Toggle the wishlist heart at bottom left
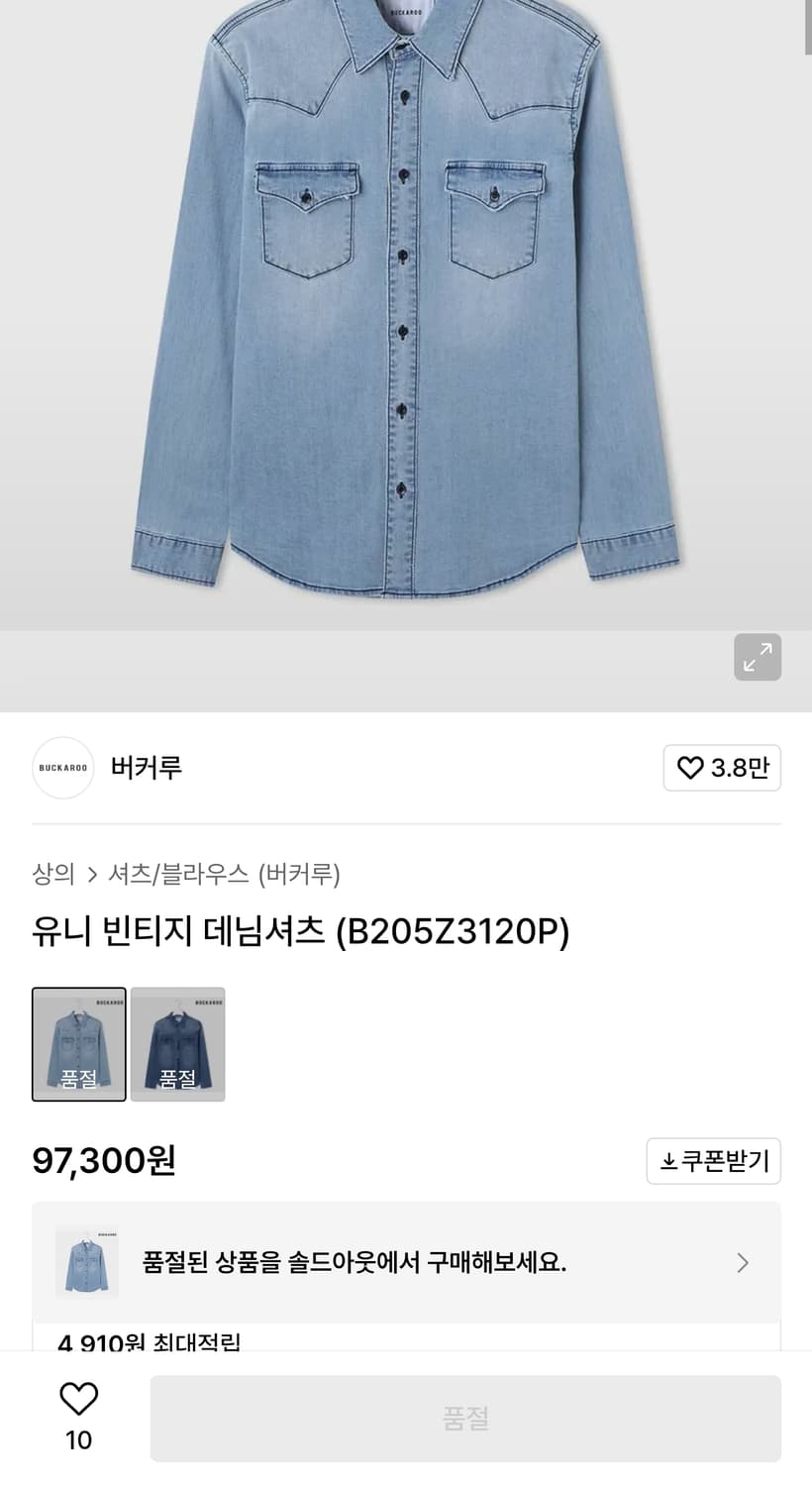The width and height of the screenshot is (812, 1486). (78, 1397)
